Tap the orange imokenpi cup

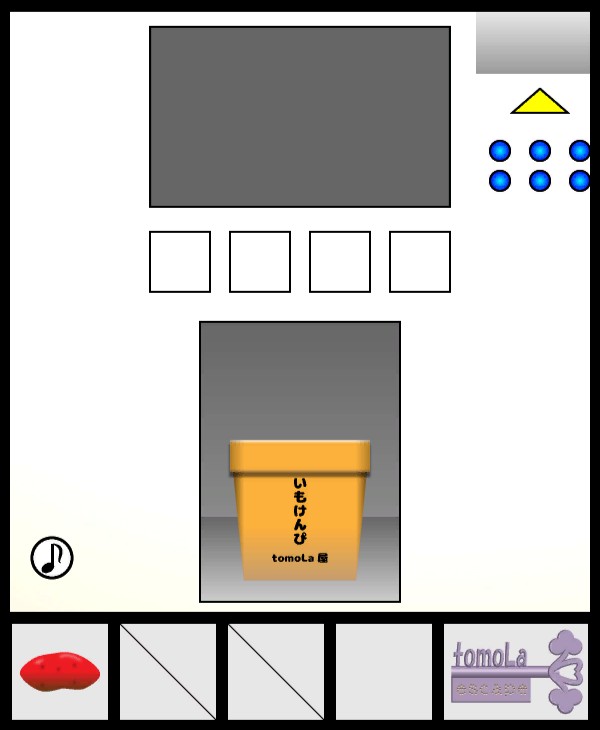[300, 510]
